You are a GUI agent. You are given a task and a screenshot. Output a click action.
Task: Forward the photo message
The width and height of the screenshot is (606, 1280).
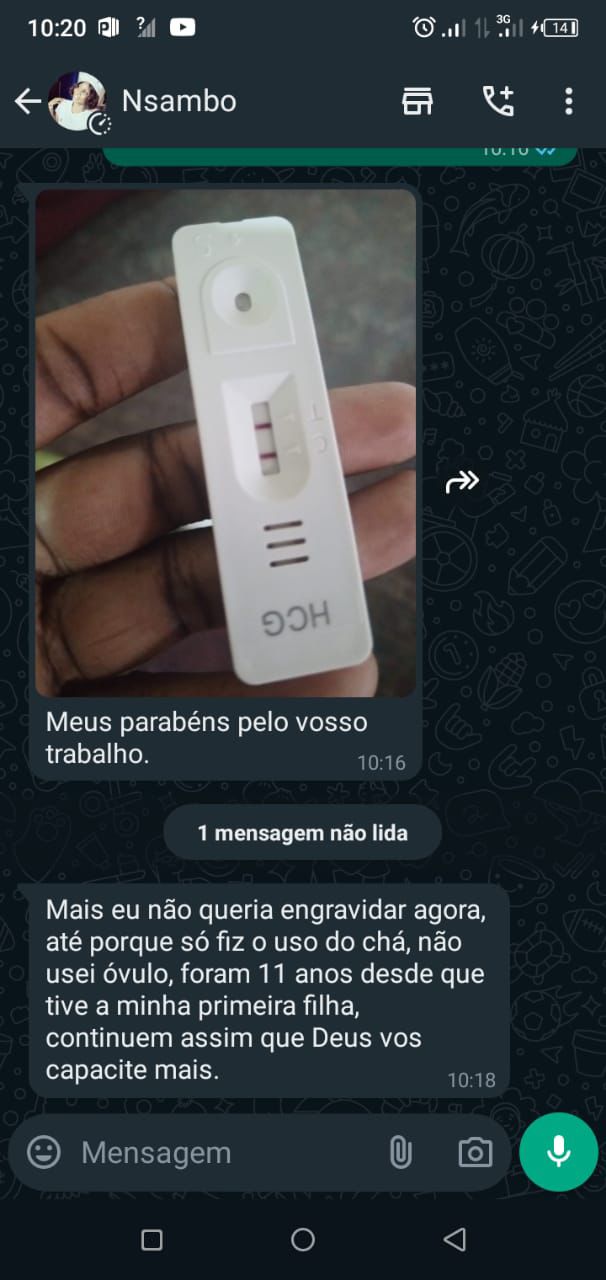(462, 483)
